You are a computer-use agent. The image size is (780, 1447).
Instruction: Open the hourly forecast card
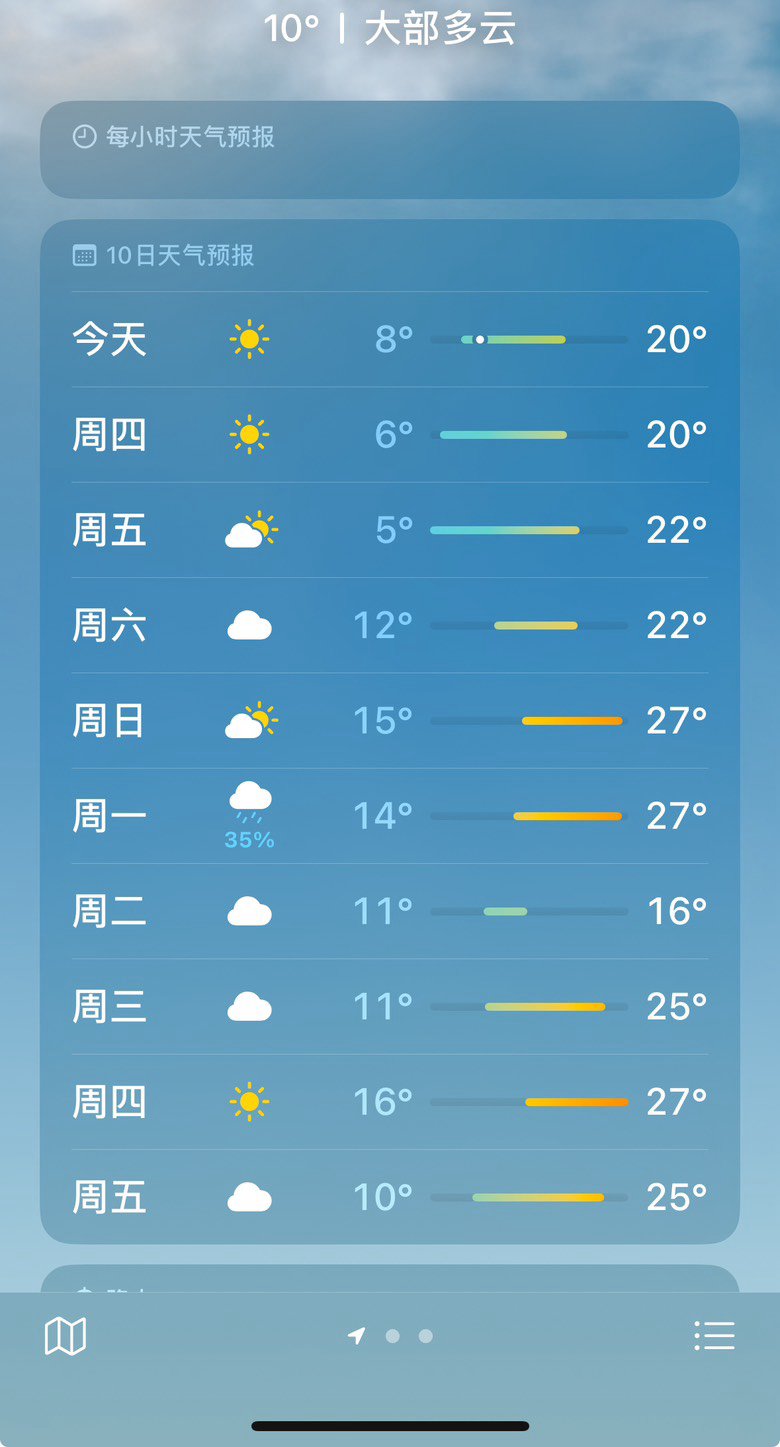pos(390,150)
